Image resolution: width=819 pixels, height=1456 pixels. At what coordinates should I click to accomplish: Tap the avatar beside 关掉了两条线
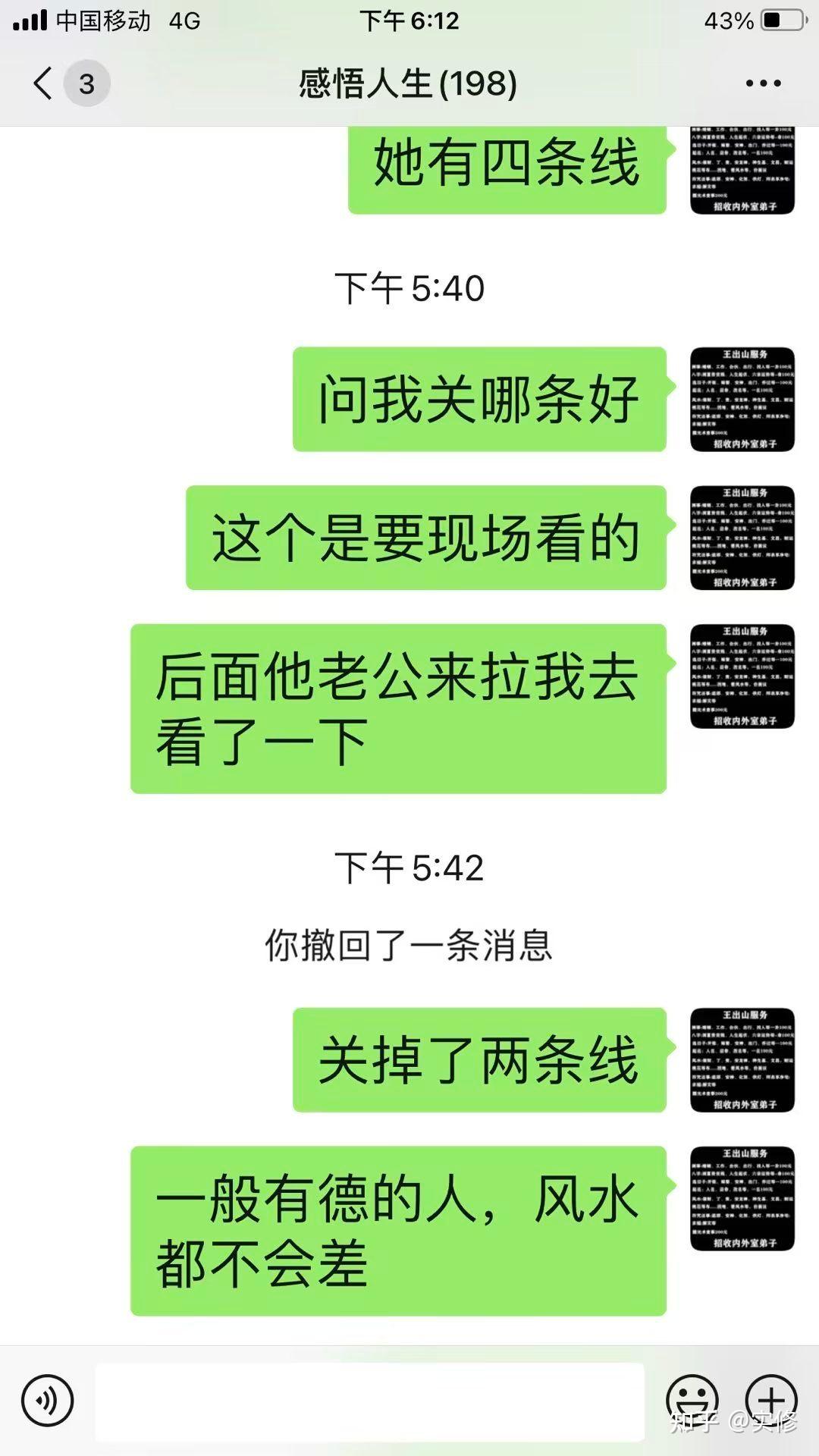(742, 1060)
